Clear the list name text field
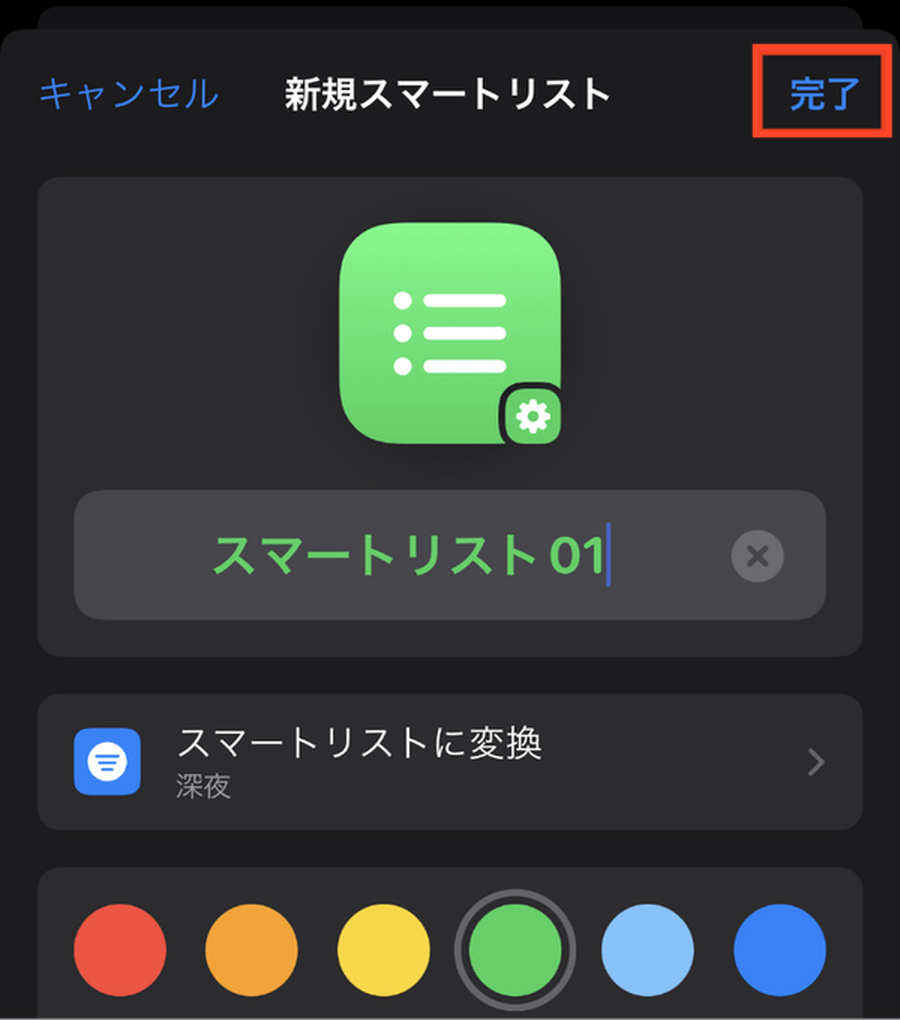Image resolution: width=900 pixels, height=1020 pixels. (757, 557)
